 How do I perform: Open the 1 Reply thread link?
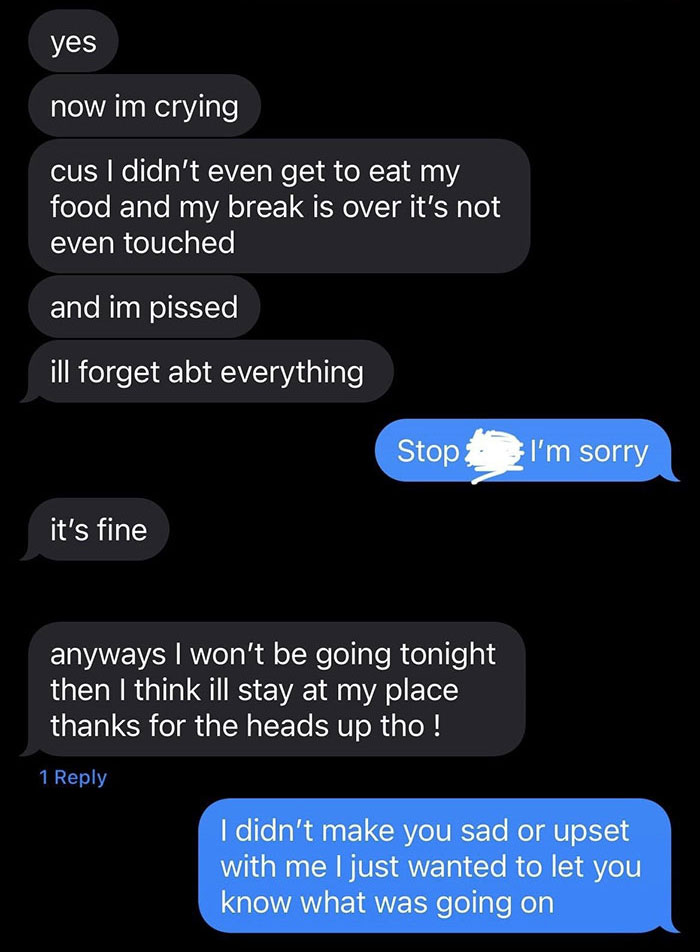coord(73,777)
